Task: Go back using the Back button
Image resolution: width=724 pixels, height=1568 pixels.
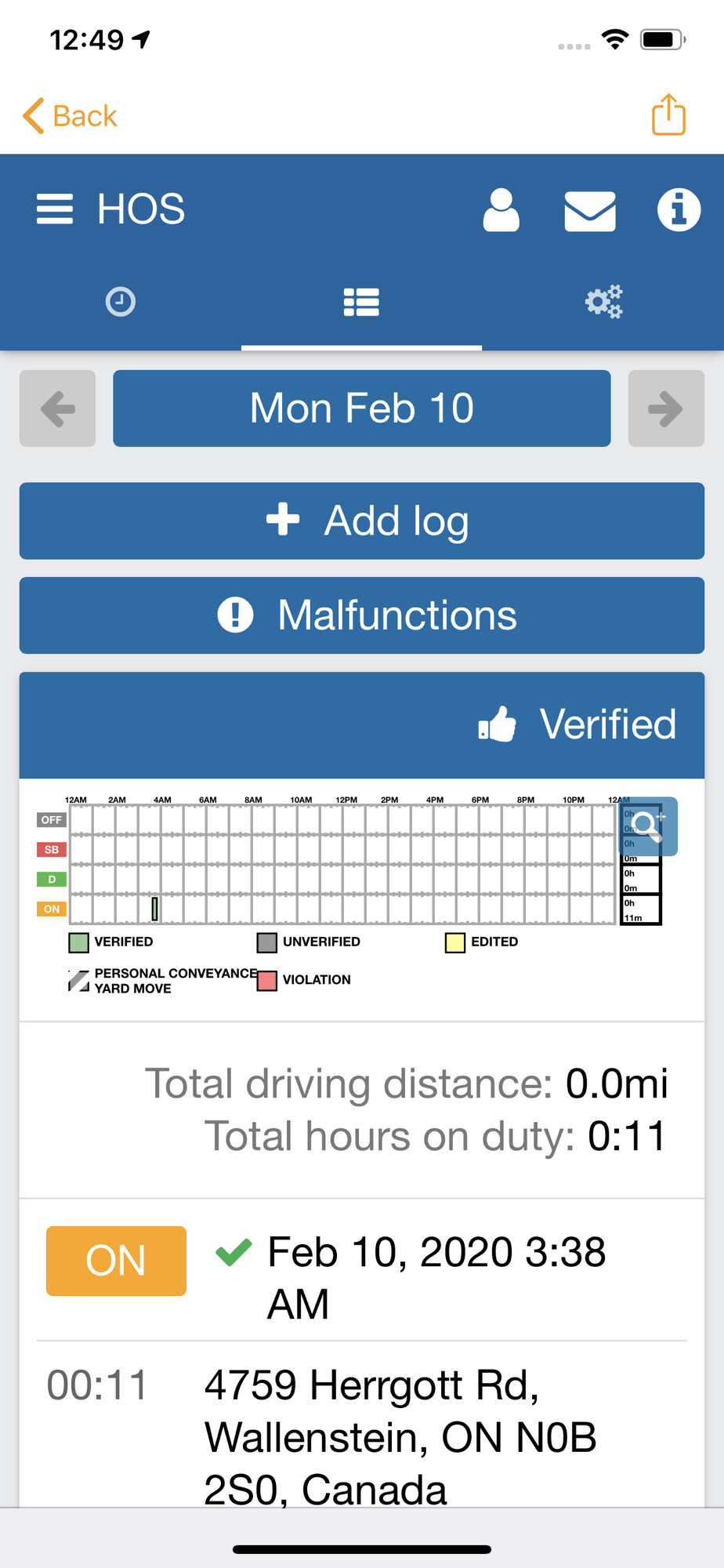Action: coord(70,116)
